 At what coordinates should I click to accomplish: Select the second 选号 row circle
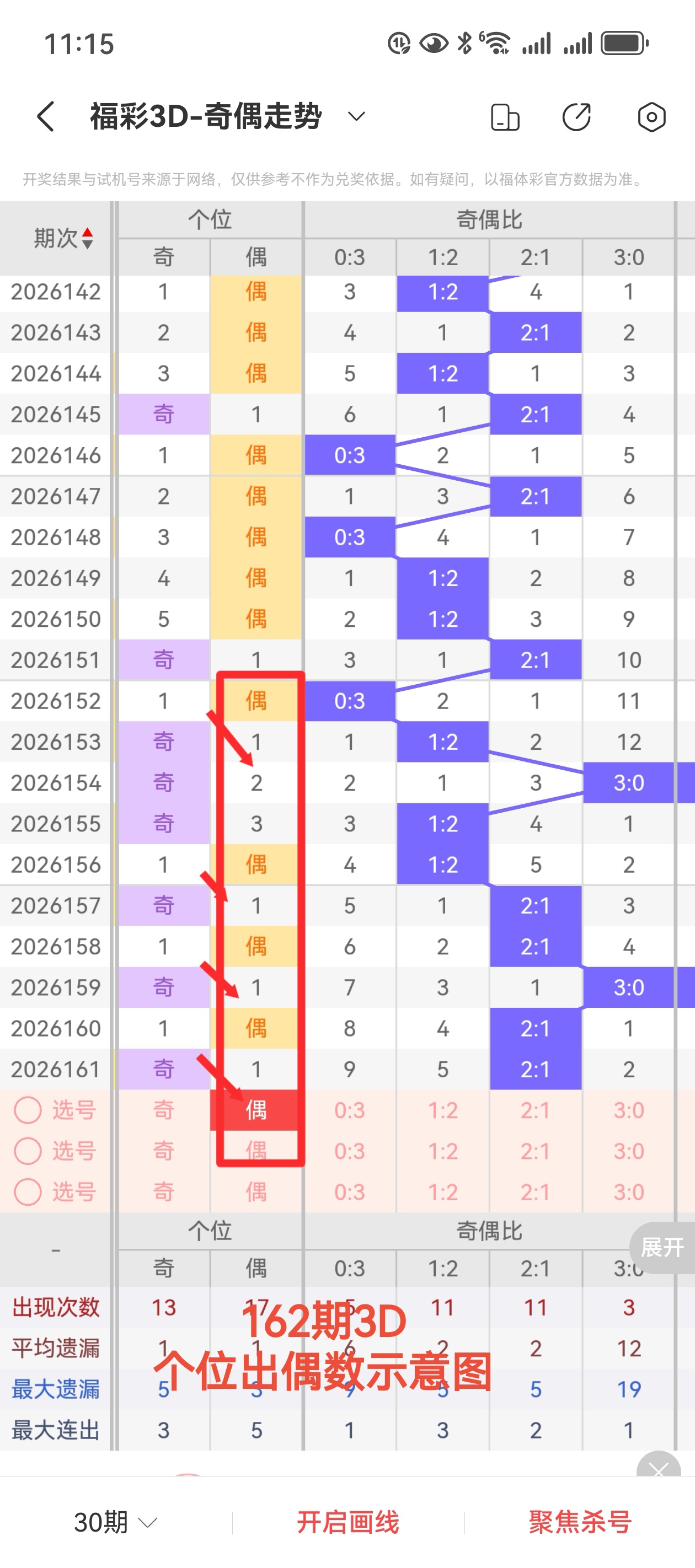(28, 1151)
